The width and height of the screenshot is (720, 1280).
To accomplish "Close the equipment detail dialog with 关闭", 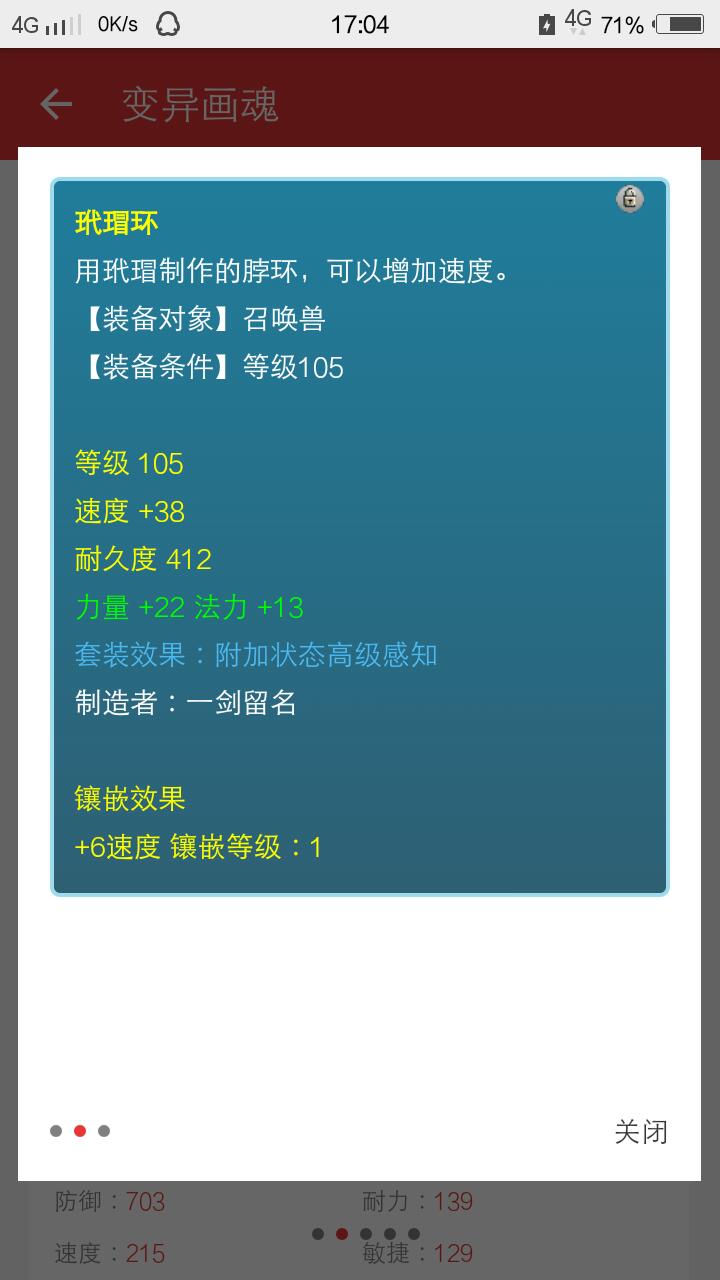I will [640, 1132].
